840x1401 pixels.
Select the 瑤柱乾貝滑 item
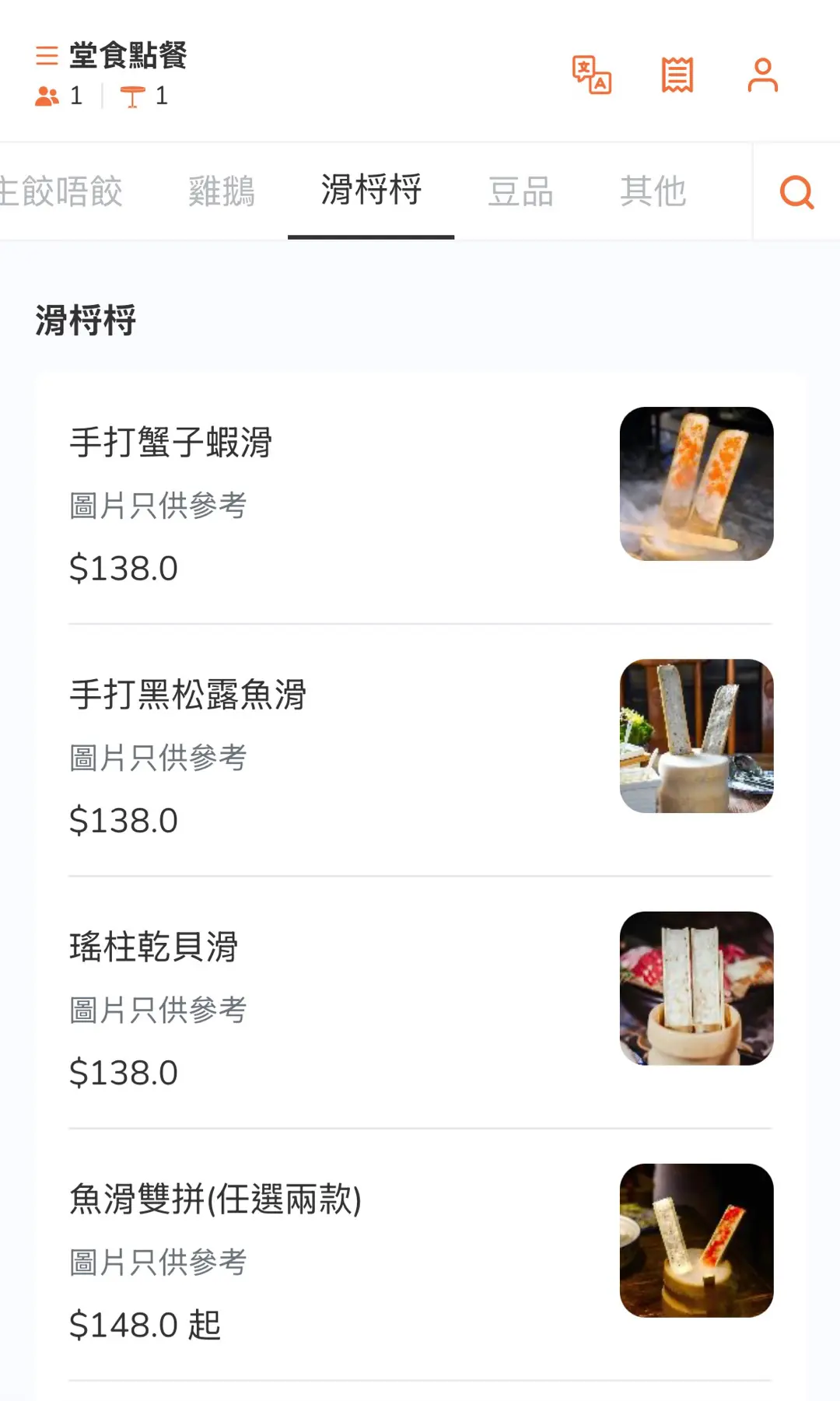pos(154,947)
